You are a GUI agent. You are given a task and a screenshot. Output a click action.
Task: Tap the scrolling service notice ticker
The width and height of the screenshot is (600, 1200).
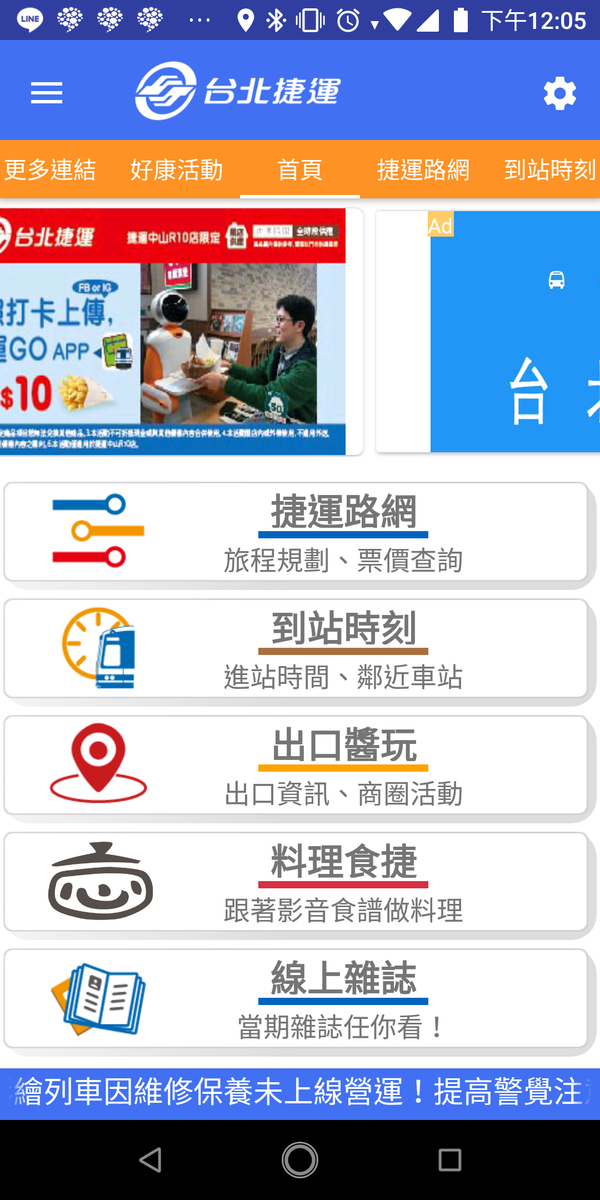pyautogui.click(x=300, y=1093)
